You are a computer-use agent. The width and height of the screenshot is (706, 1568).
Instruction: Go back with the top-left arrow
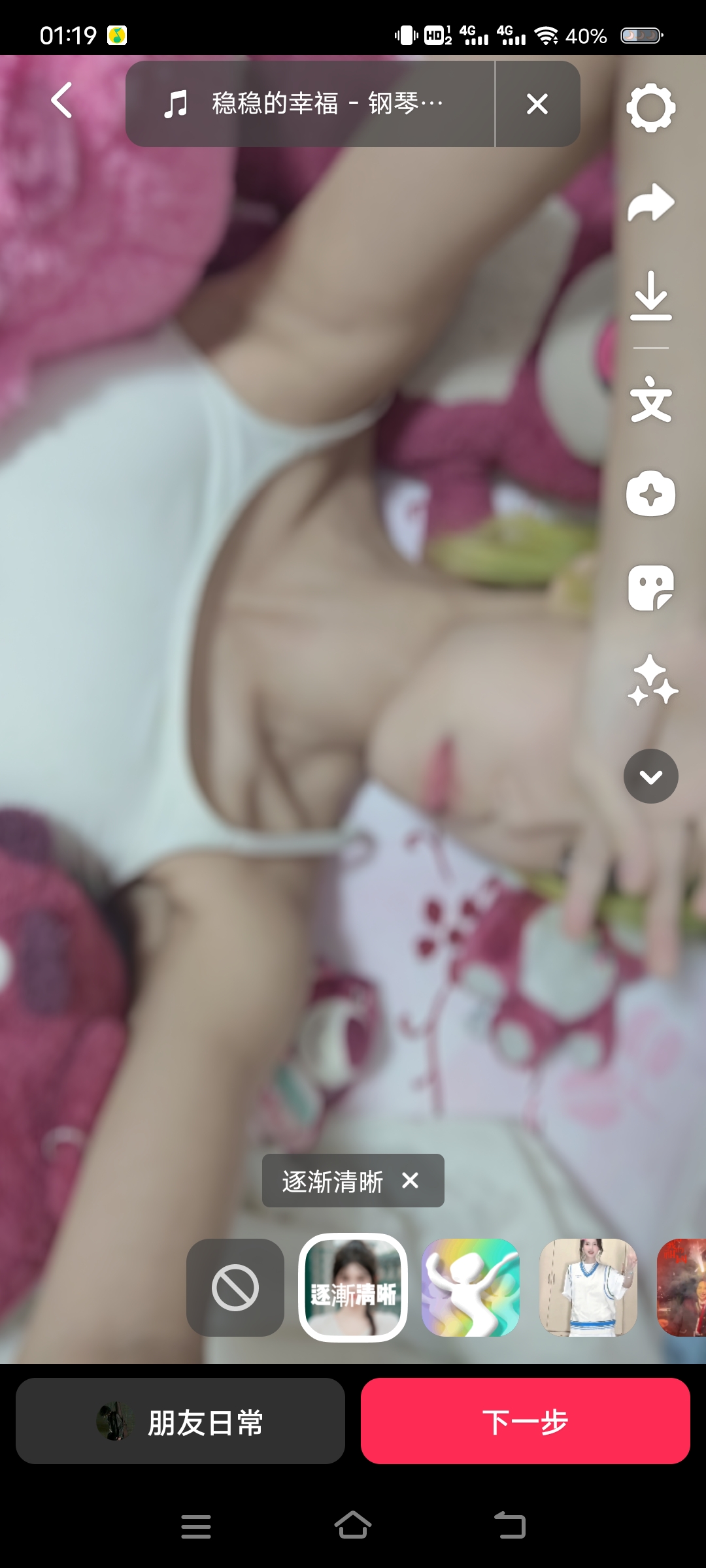61,101
